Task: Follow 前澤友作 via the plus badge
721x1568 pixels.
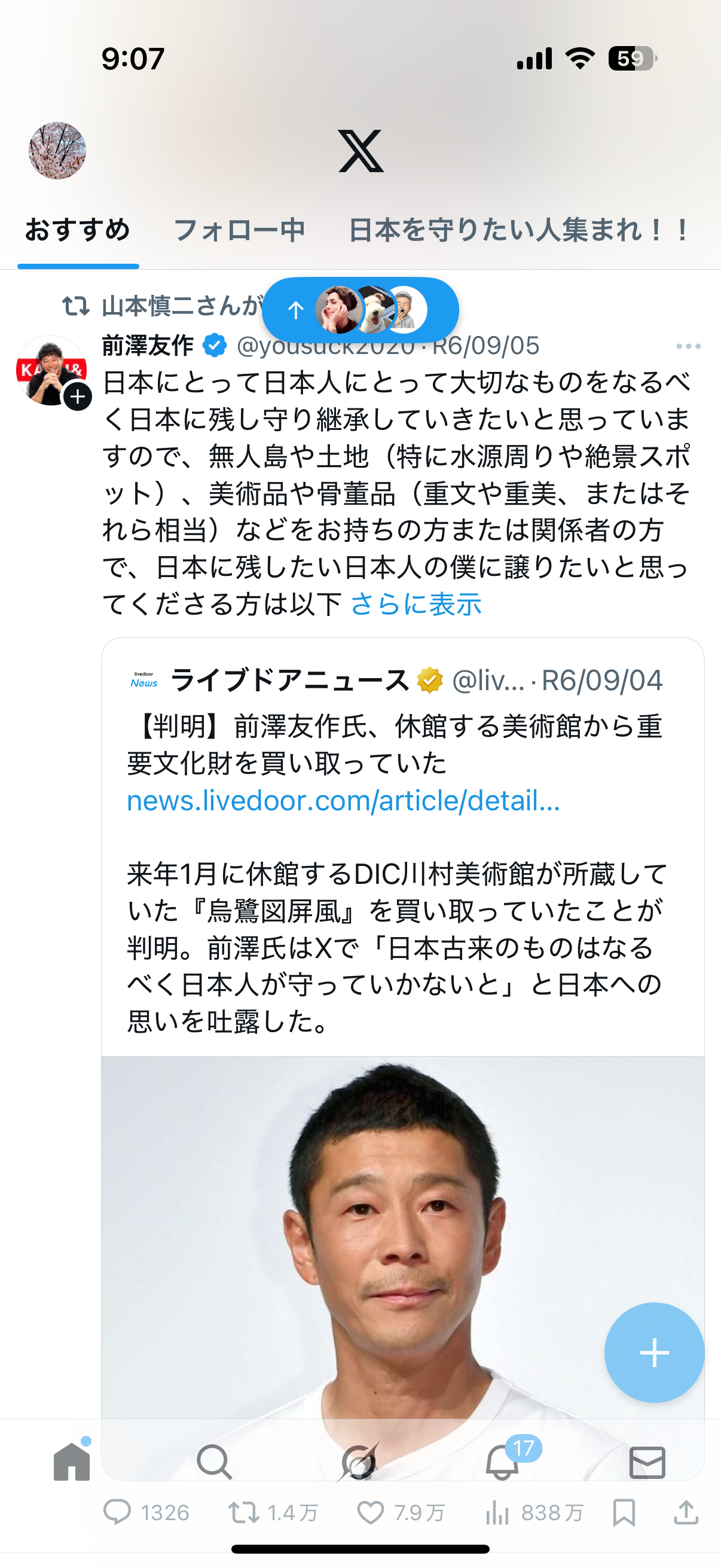Action: (78, 397)
